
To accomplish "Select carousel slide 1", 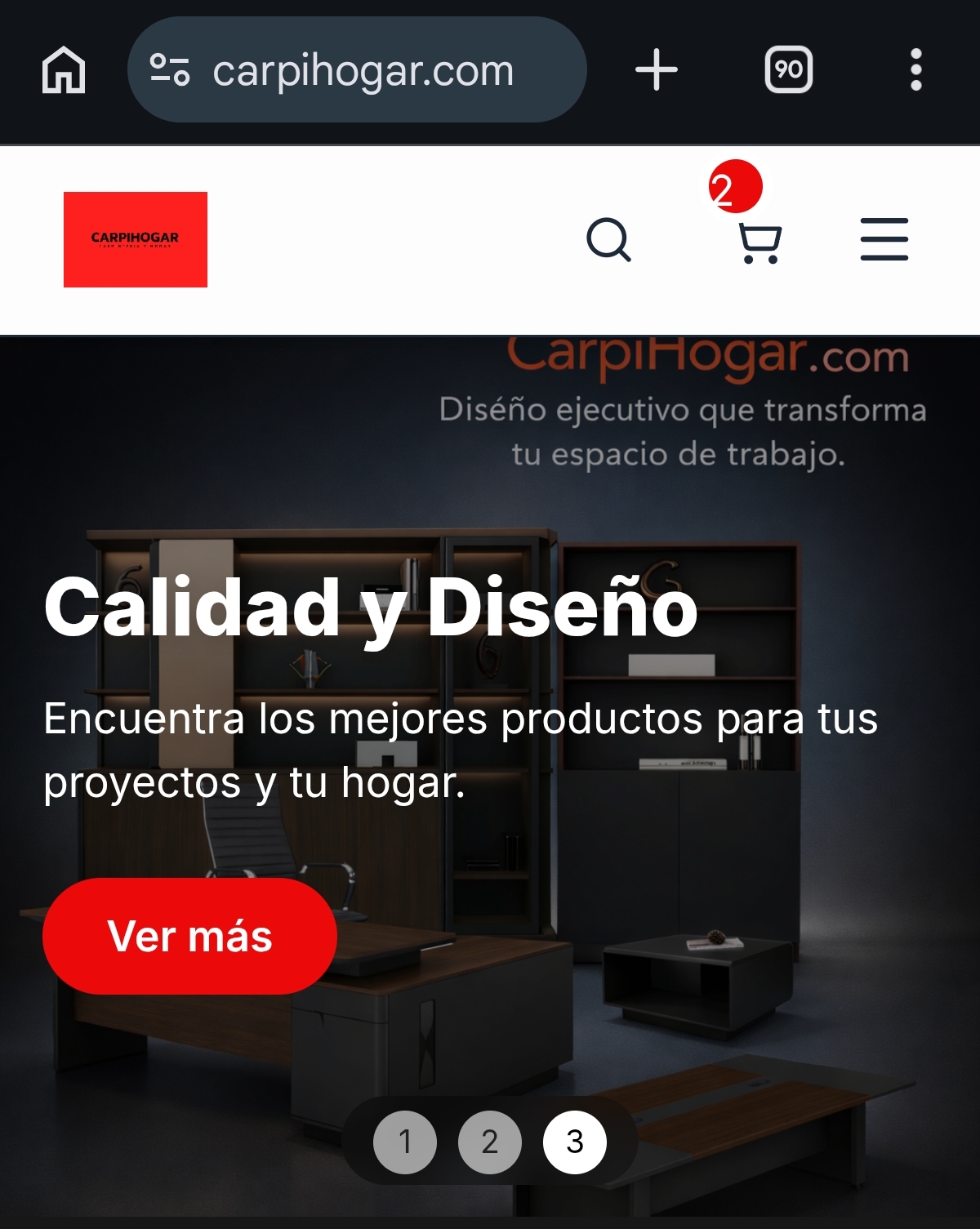I will (x=404, y=1142).
